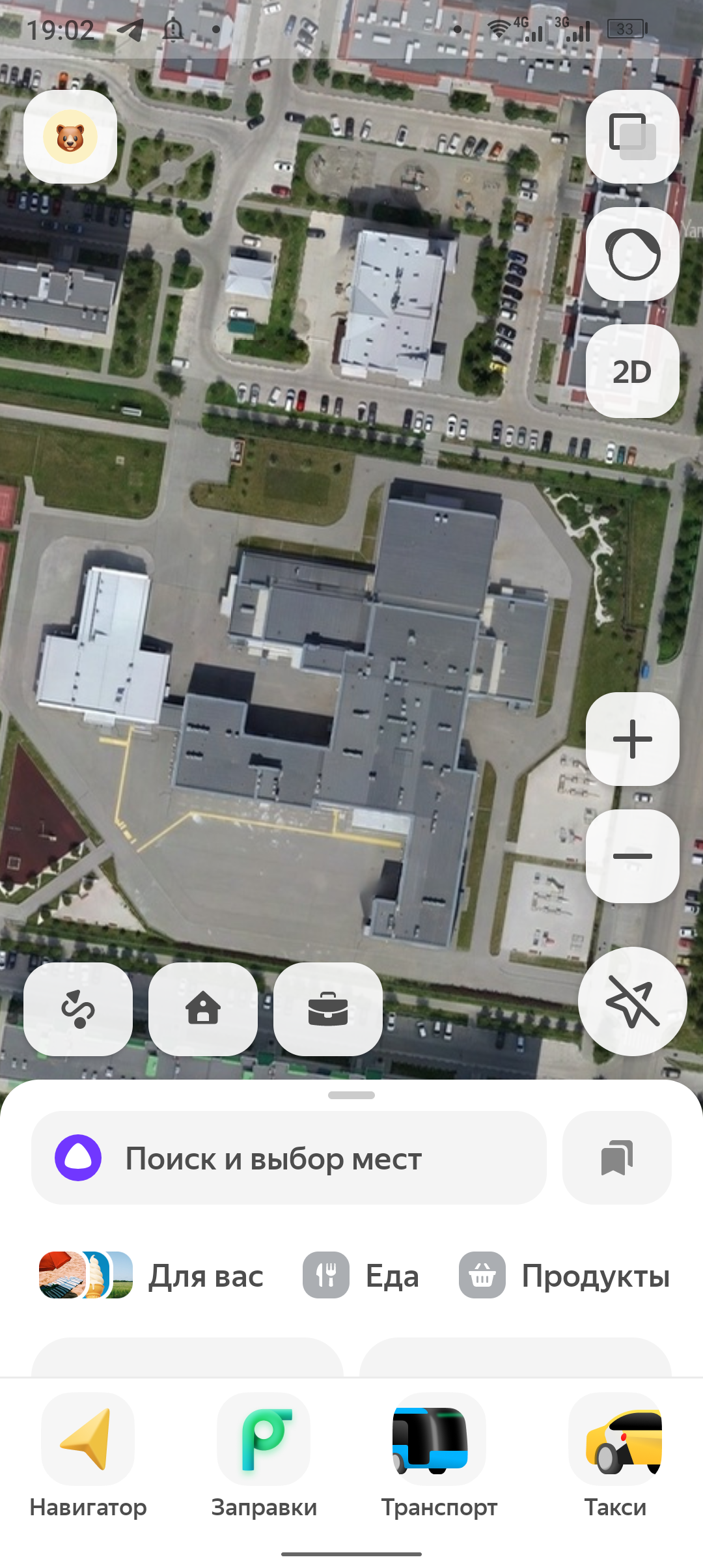This screenshot has width=703, height=1568.
Task: Open the map layers selector
Action: [632, 137]
